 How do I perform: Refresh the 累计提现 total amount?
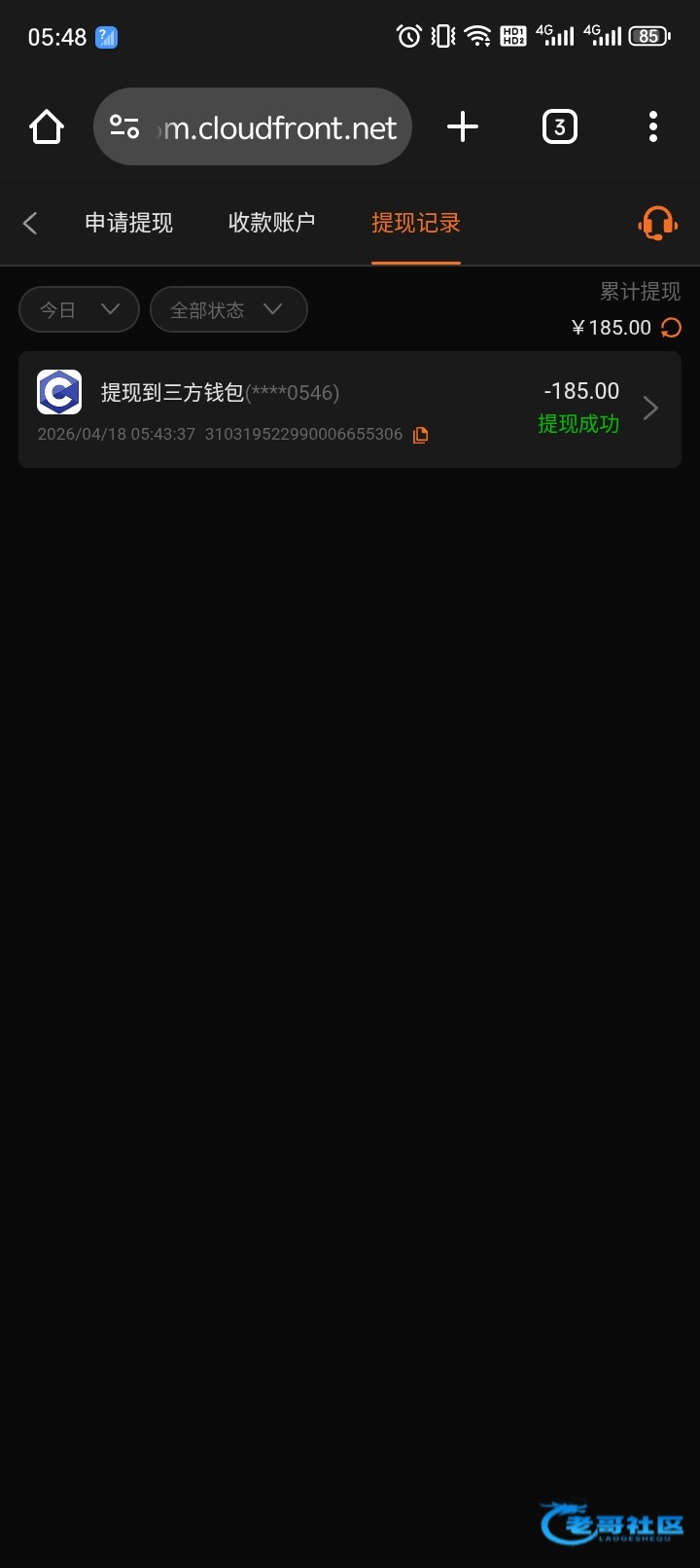point(672,328)
